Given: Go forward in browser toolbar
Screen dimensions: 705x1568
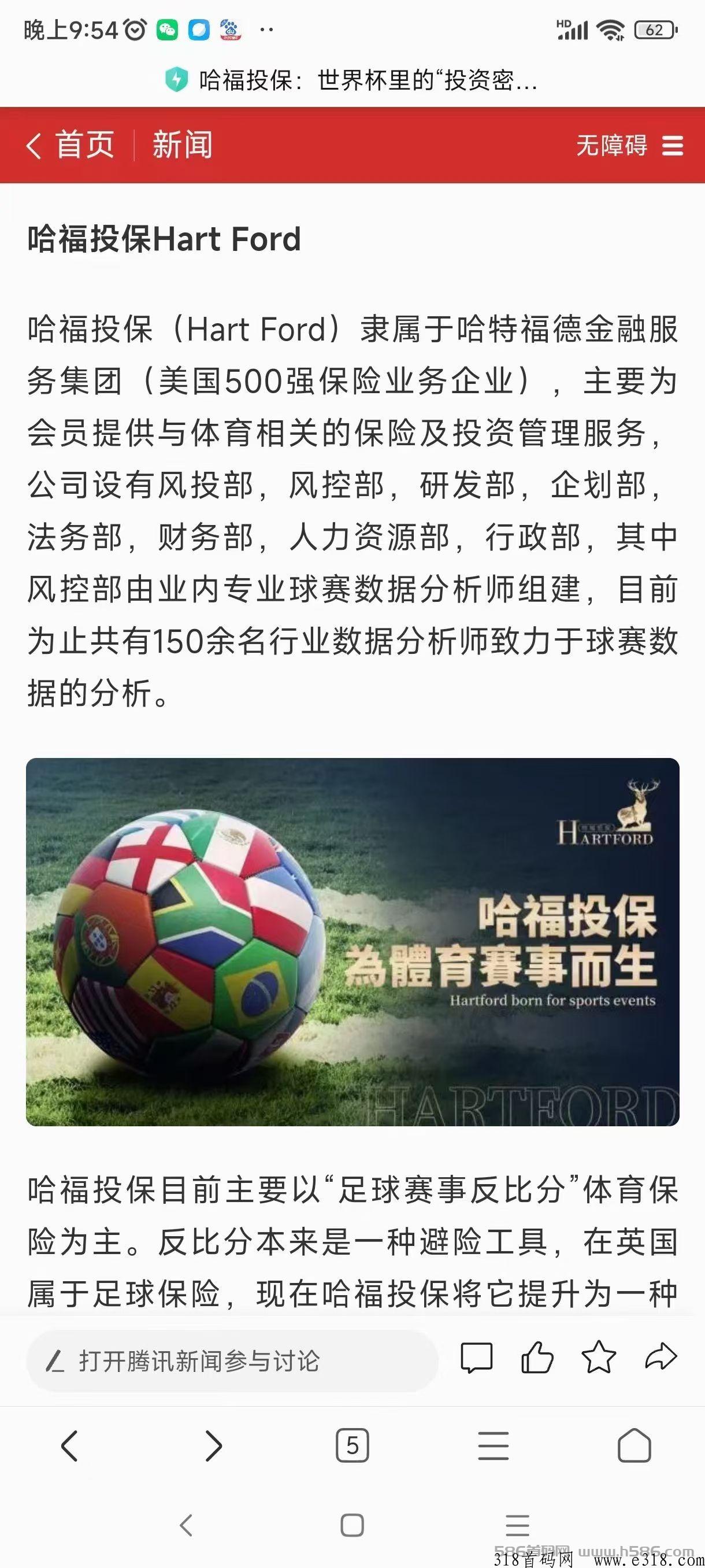Looking at the screenshot, I should 212,1446.
